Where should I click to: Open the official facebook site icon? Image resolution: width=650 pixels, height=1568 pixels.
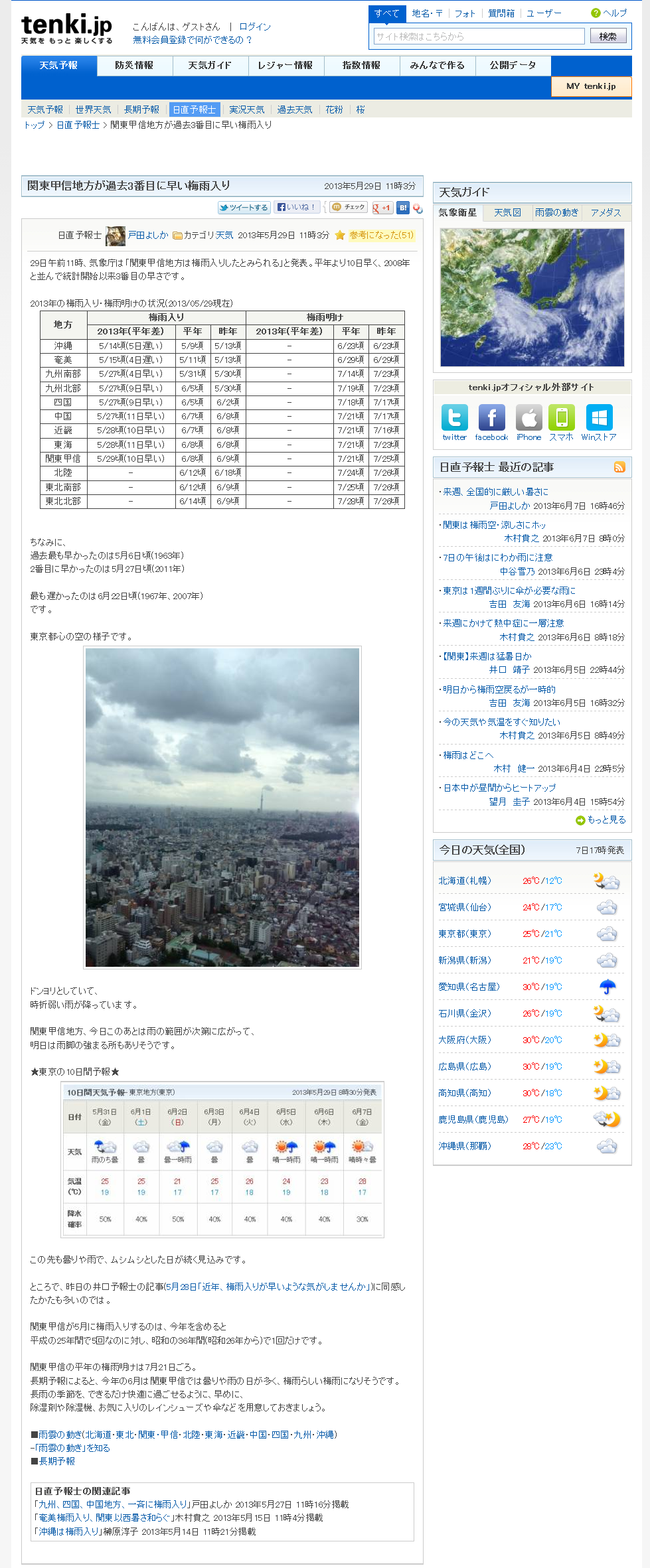coord(491,423)
